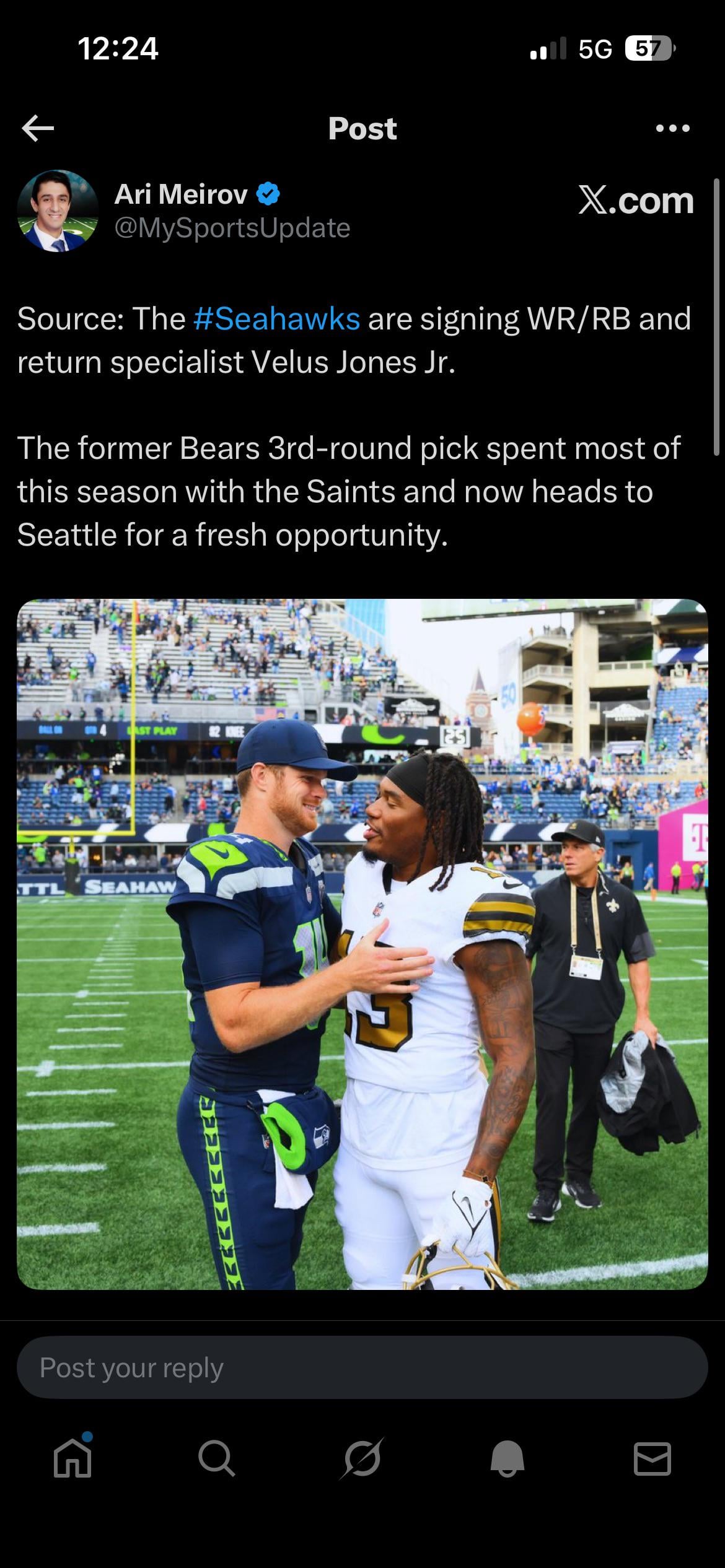
Task: Open the #Seahawks hashtag link
Action: pos(276,319)
